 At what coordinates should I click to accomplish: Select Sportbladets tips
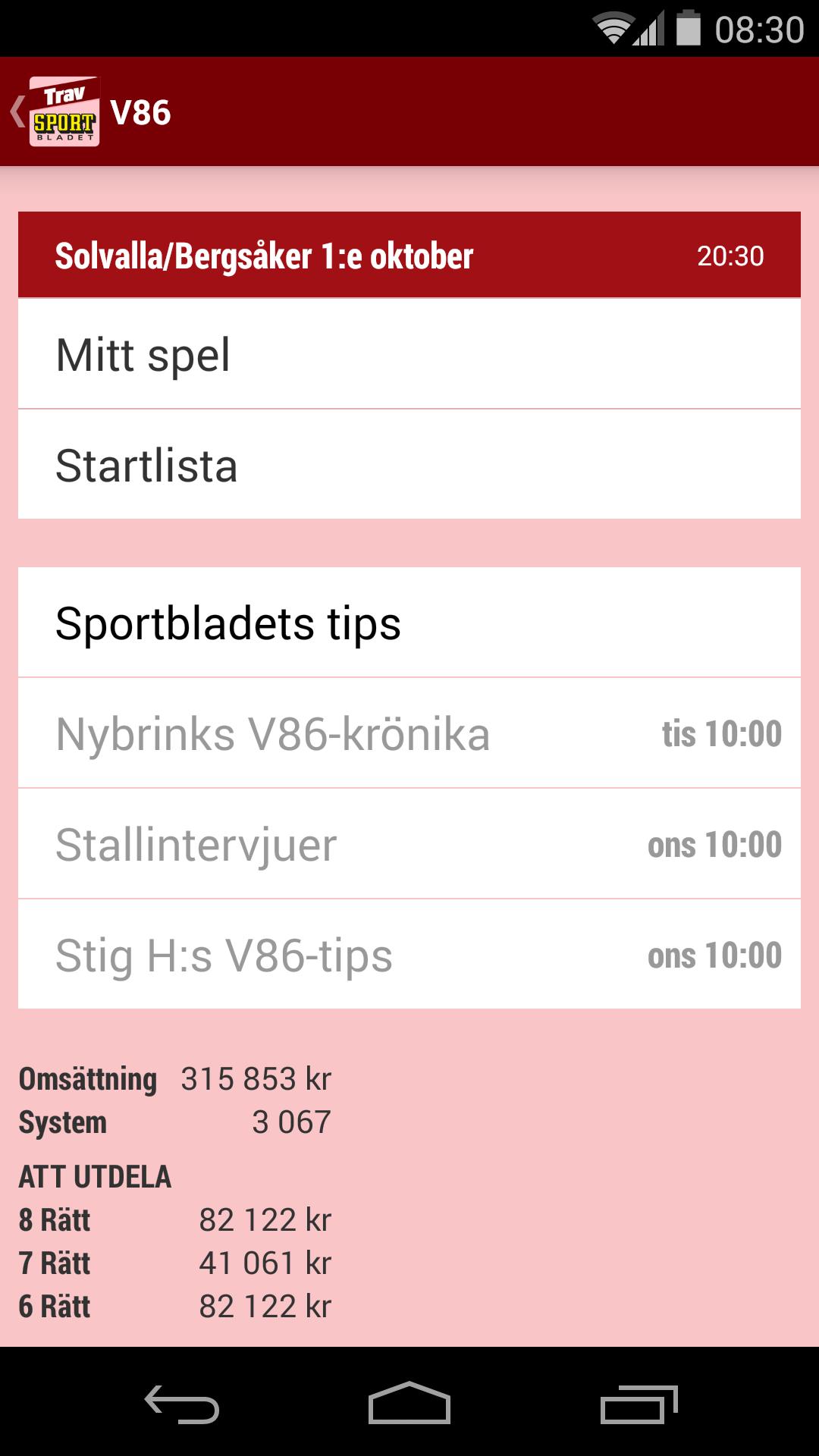409,622
